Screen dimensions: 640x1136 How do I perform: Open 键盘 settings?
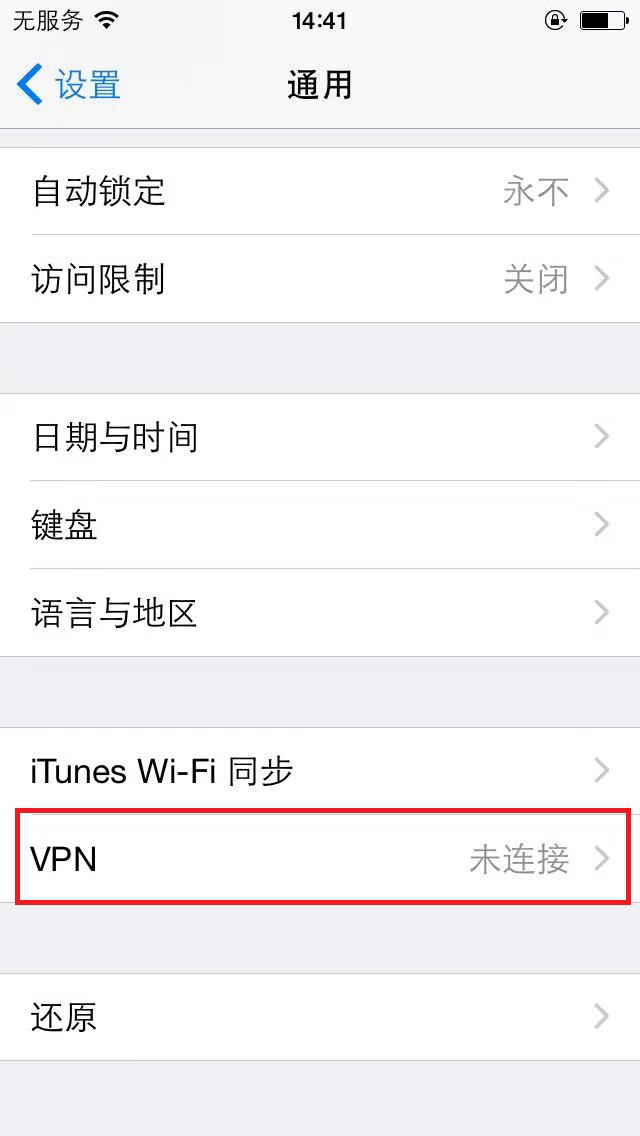(320, 525)
